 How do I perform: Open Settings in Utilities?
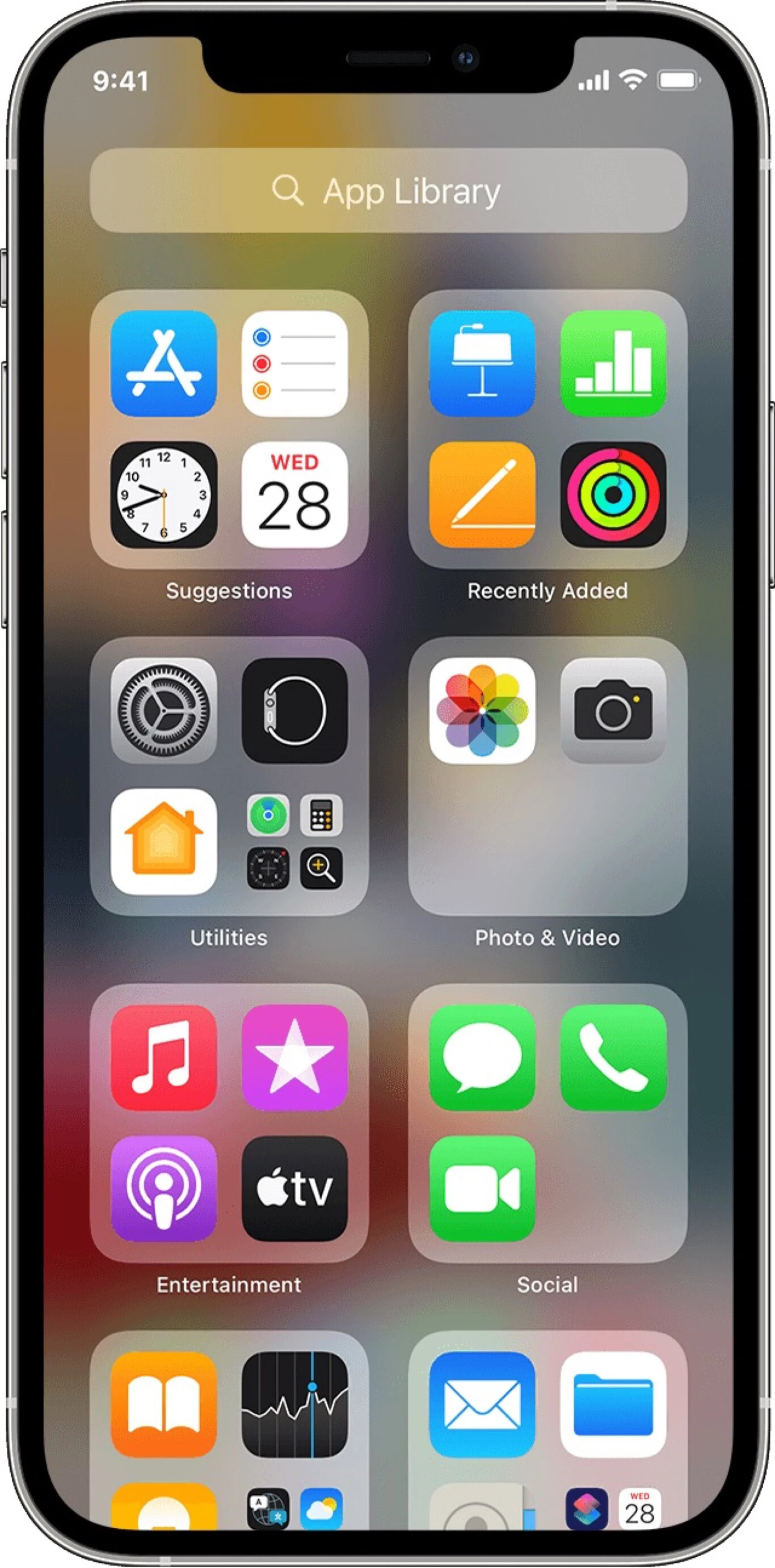163,710
